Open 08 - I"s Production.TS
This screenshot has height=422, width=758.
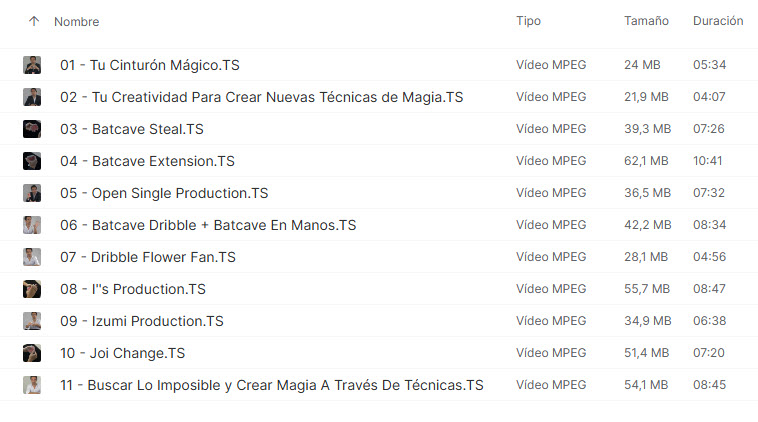[132, 289]
